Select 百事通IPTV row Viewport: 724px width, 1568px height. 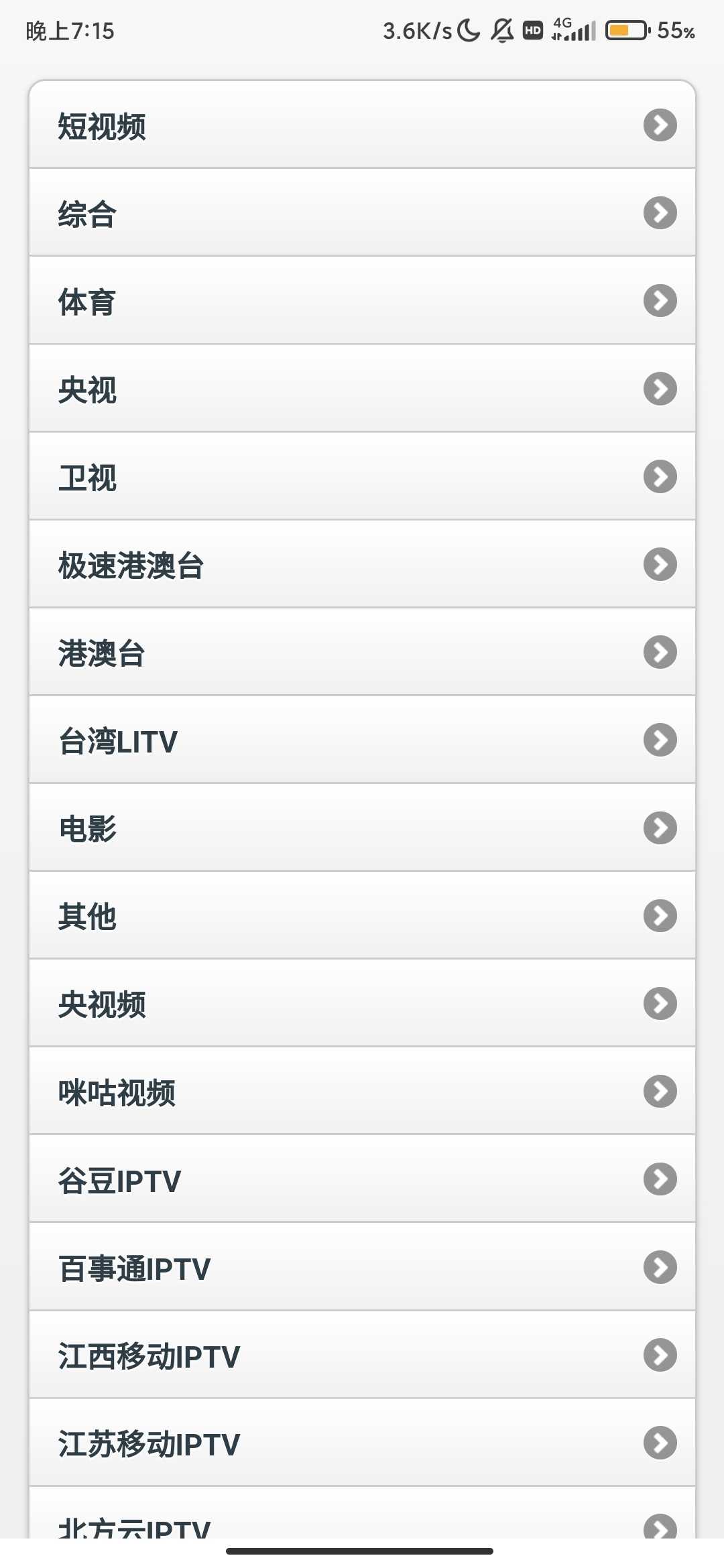point(362,1268)
